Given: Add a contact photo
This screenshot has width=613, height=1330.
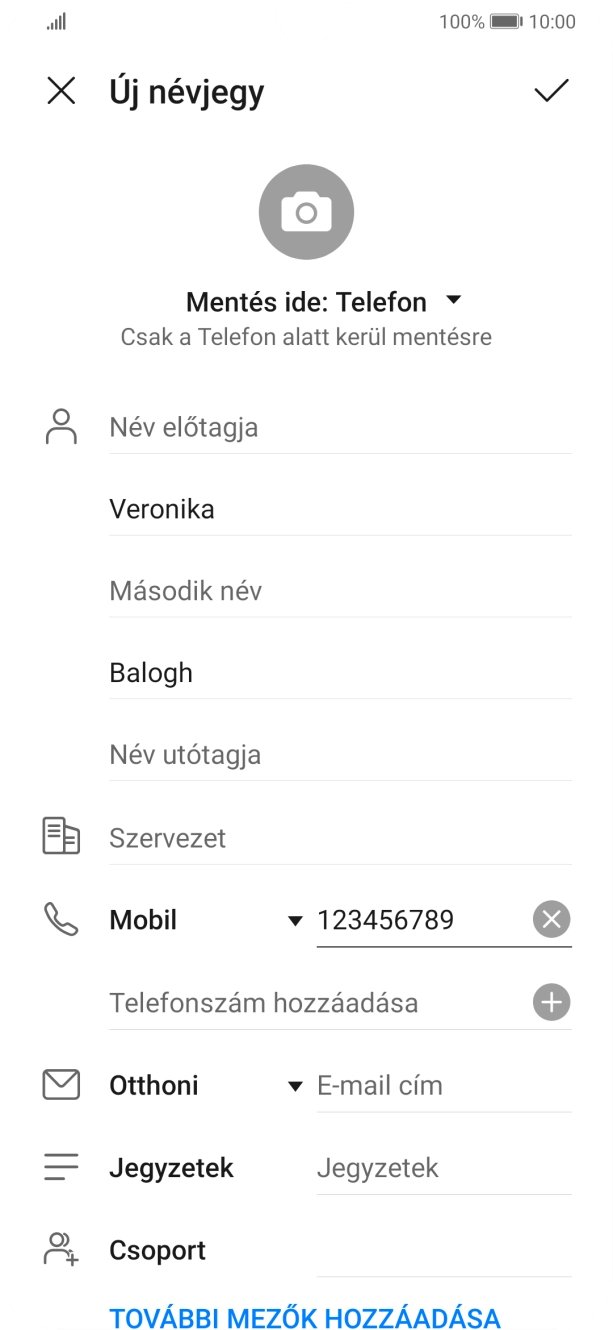Looking at the screenshot, I should coord(306,212).
